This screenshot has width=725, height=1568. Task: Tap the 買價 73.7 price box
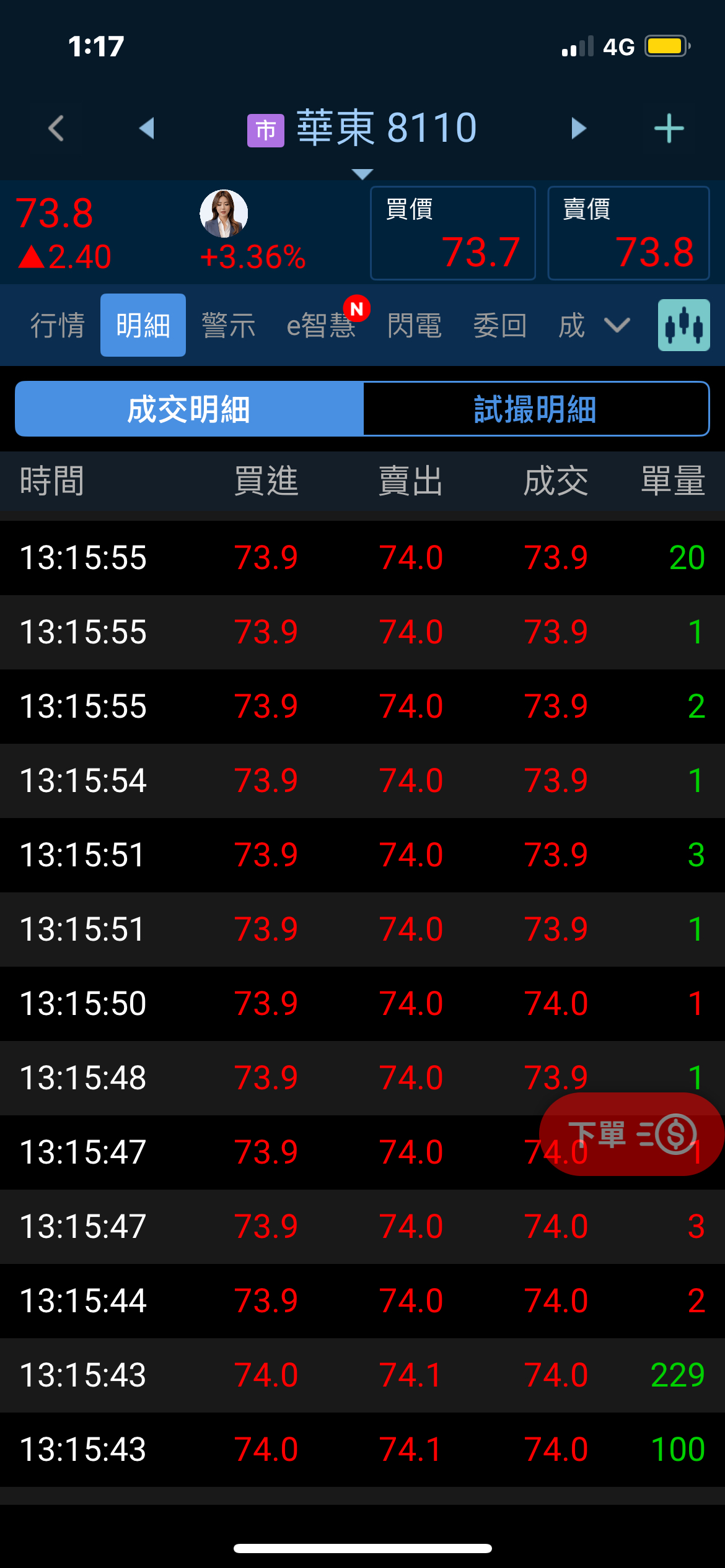pyautogui.click(x=453, y=233)
